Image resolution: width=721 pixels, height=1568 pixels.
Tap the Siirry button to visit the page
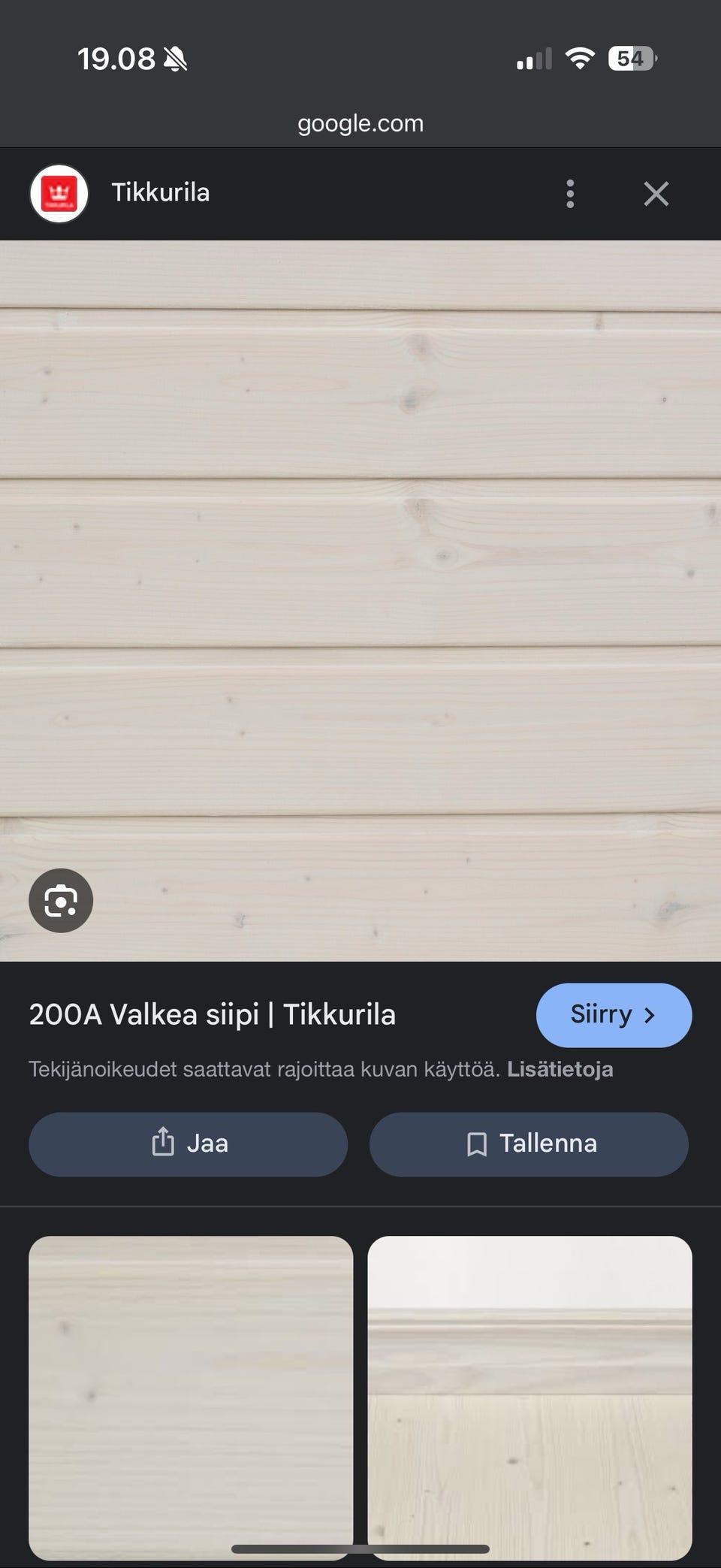pyautogui.click(x=613, y=1014)
